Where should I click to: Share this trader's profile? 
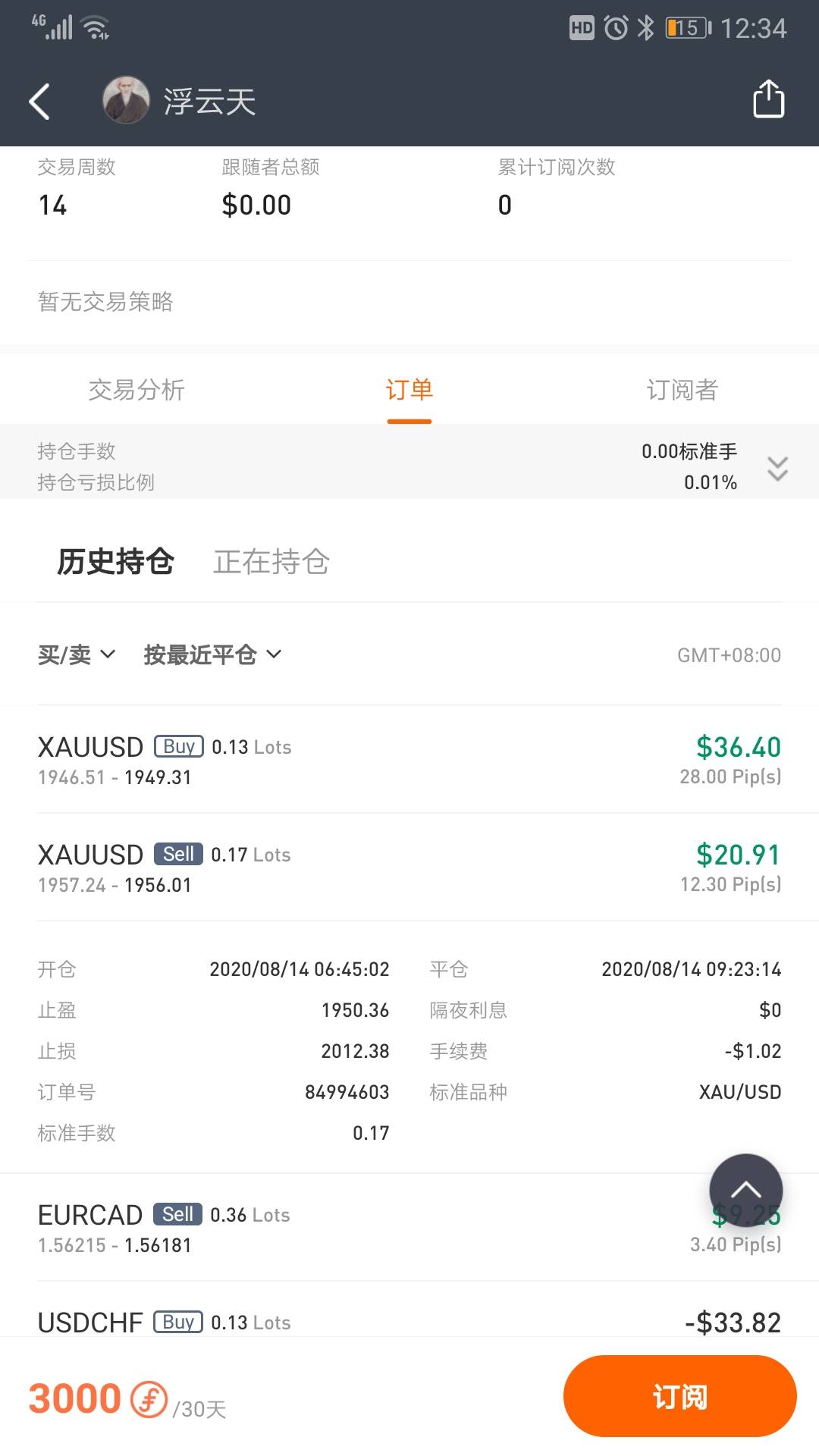pyautogui.click(x=768, y=99)
